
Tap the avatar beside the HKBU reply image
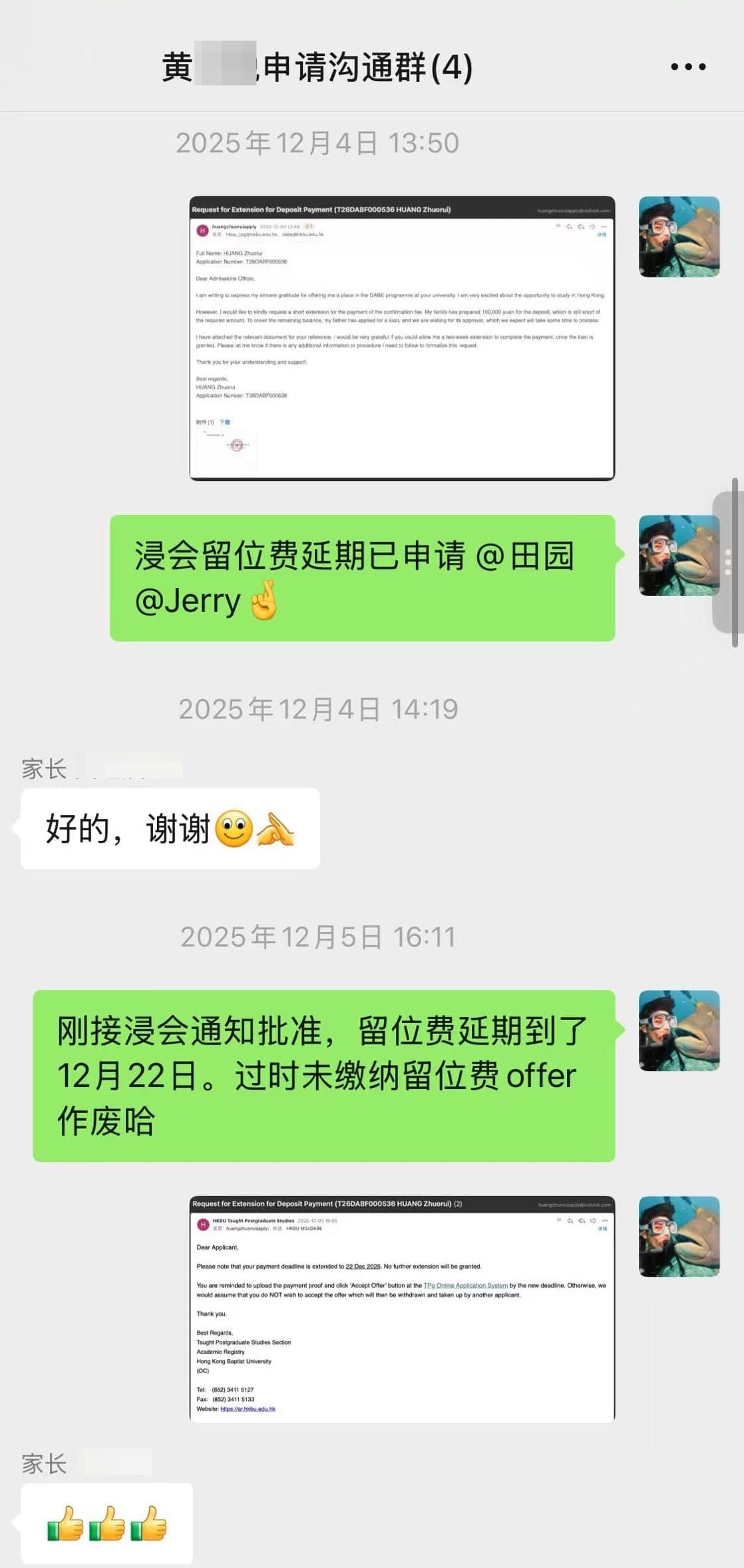679,1236
